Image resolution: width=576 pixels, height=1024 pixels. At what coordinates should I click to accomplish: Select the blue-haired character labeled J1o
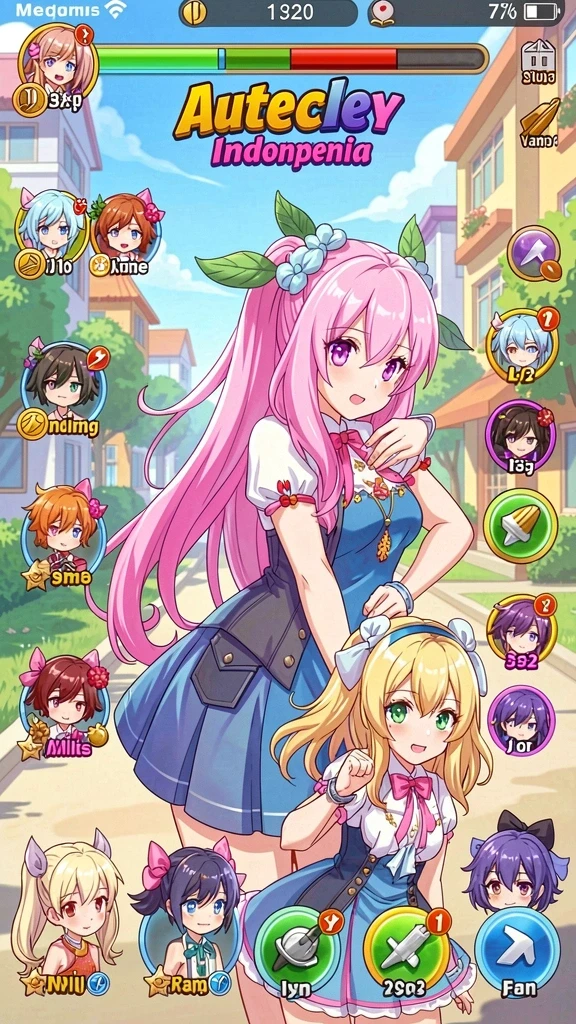[52, 233]
